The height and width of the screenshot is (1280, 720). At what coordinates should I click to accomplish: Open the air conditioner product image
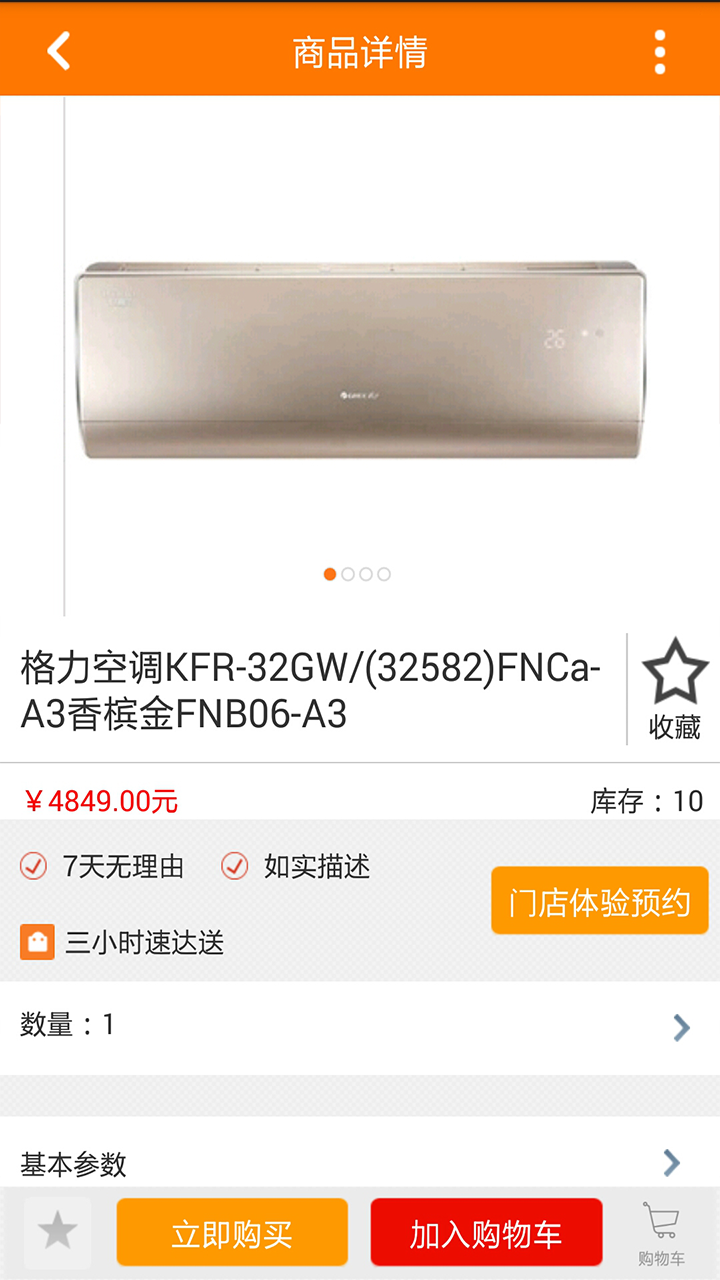360,360
